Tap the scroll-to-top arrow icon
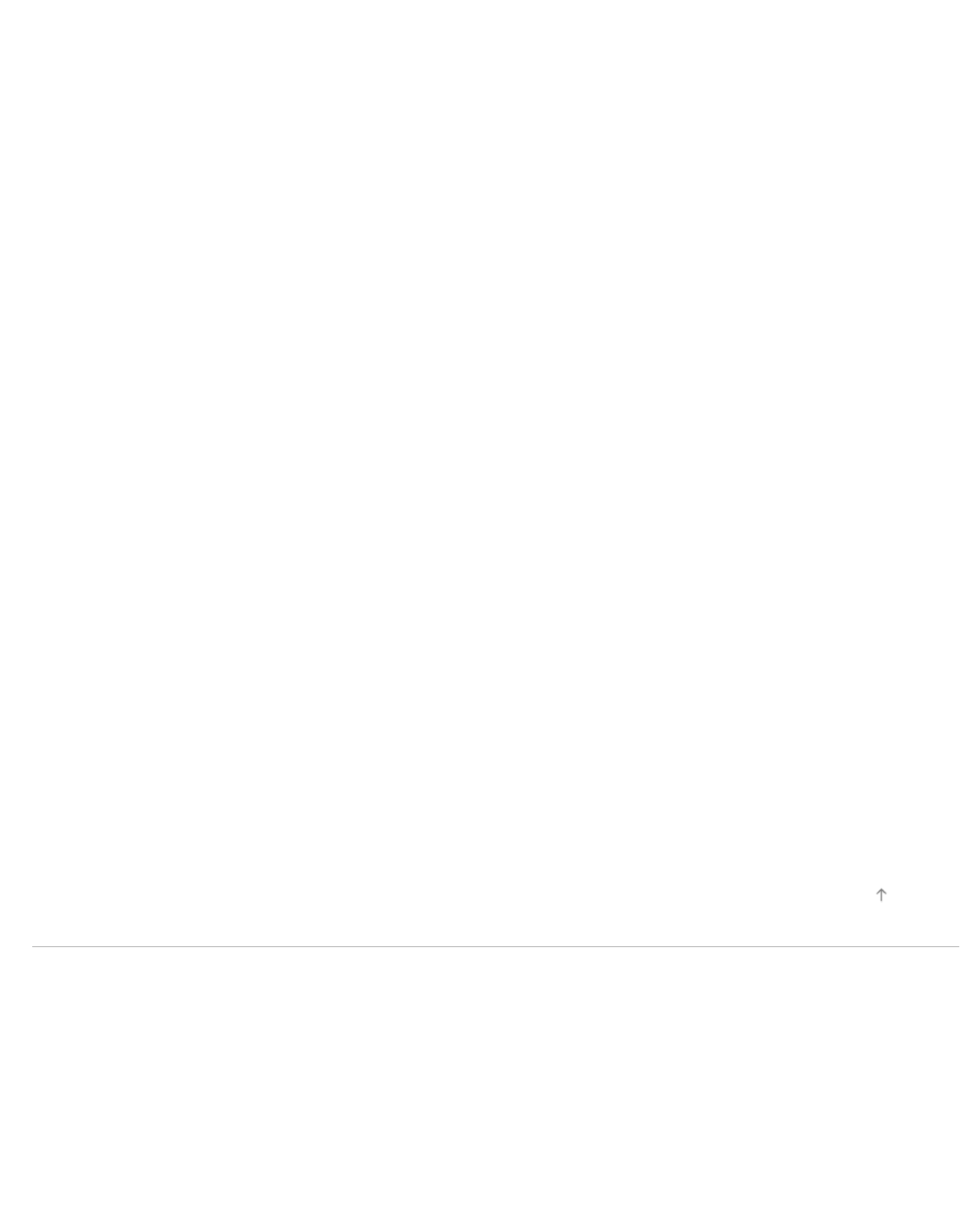 [x=881, y=894]
